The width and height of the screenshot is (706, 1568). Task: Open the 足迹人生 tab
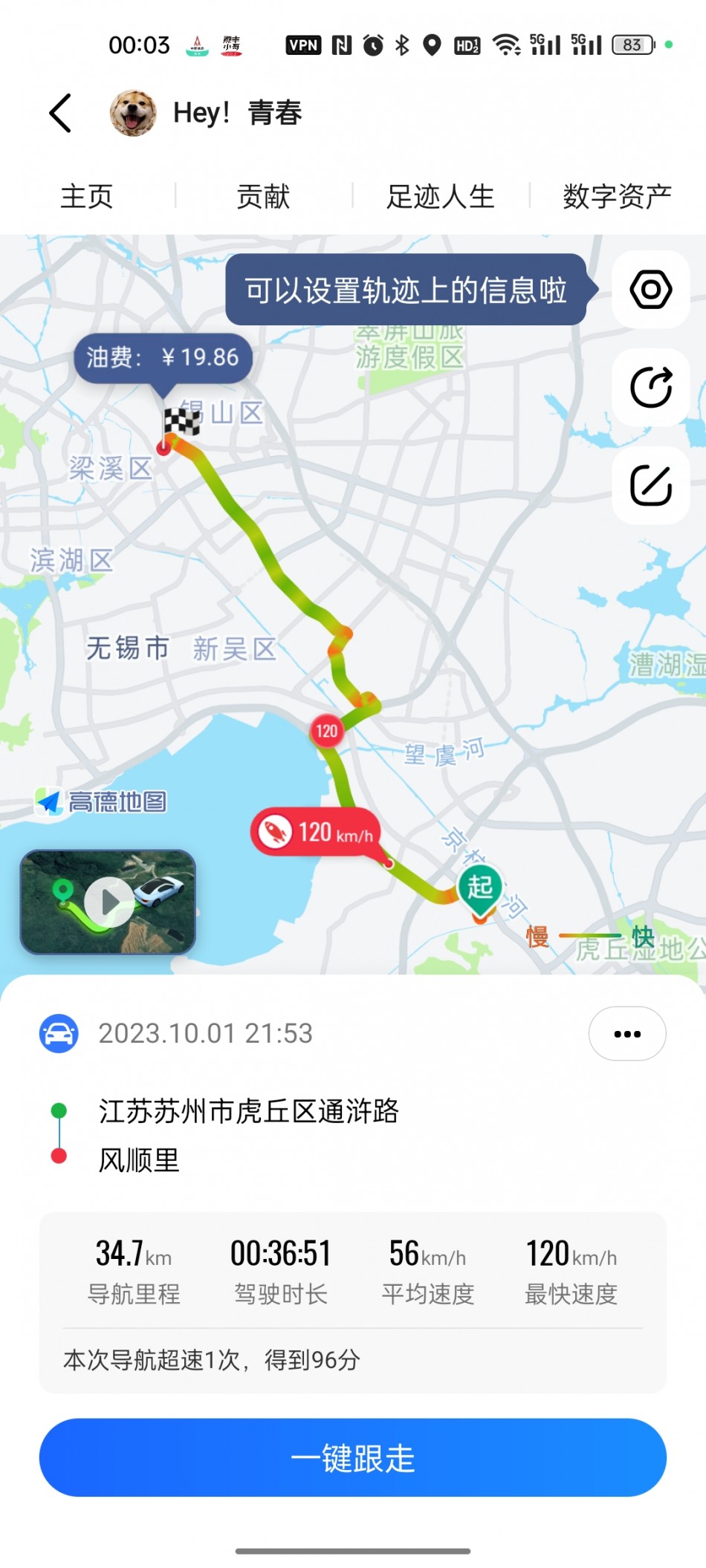click(440, 197)
